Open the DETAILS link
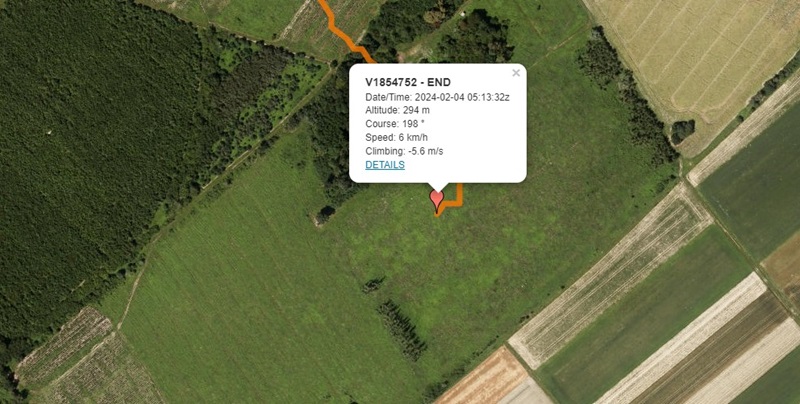The width and height of the screenshot is (800, 404). [x=385, y=165]
